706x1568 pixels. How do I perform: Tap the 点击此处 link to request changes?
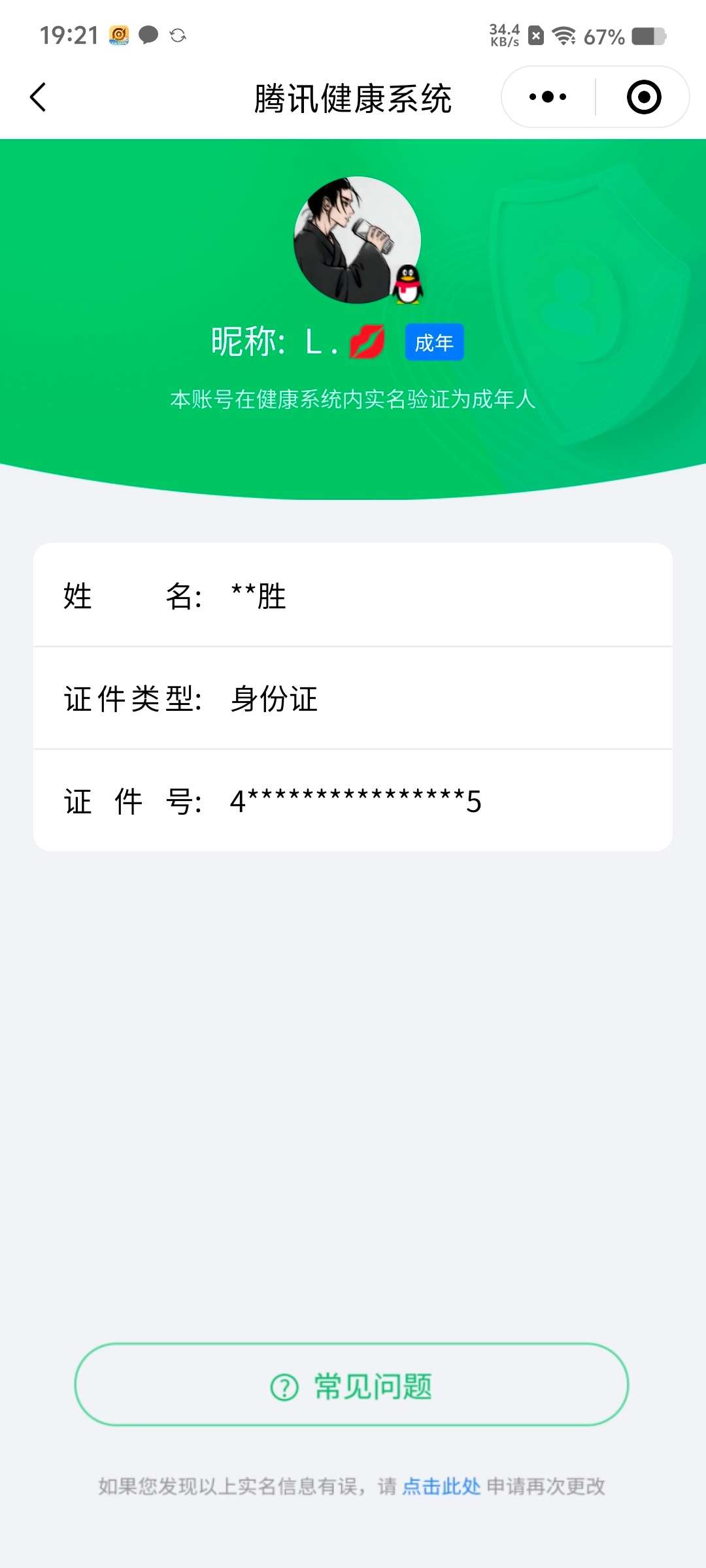(x=441, y=1486)
